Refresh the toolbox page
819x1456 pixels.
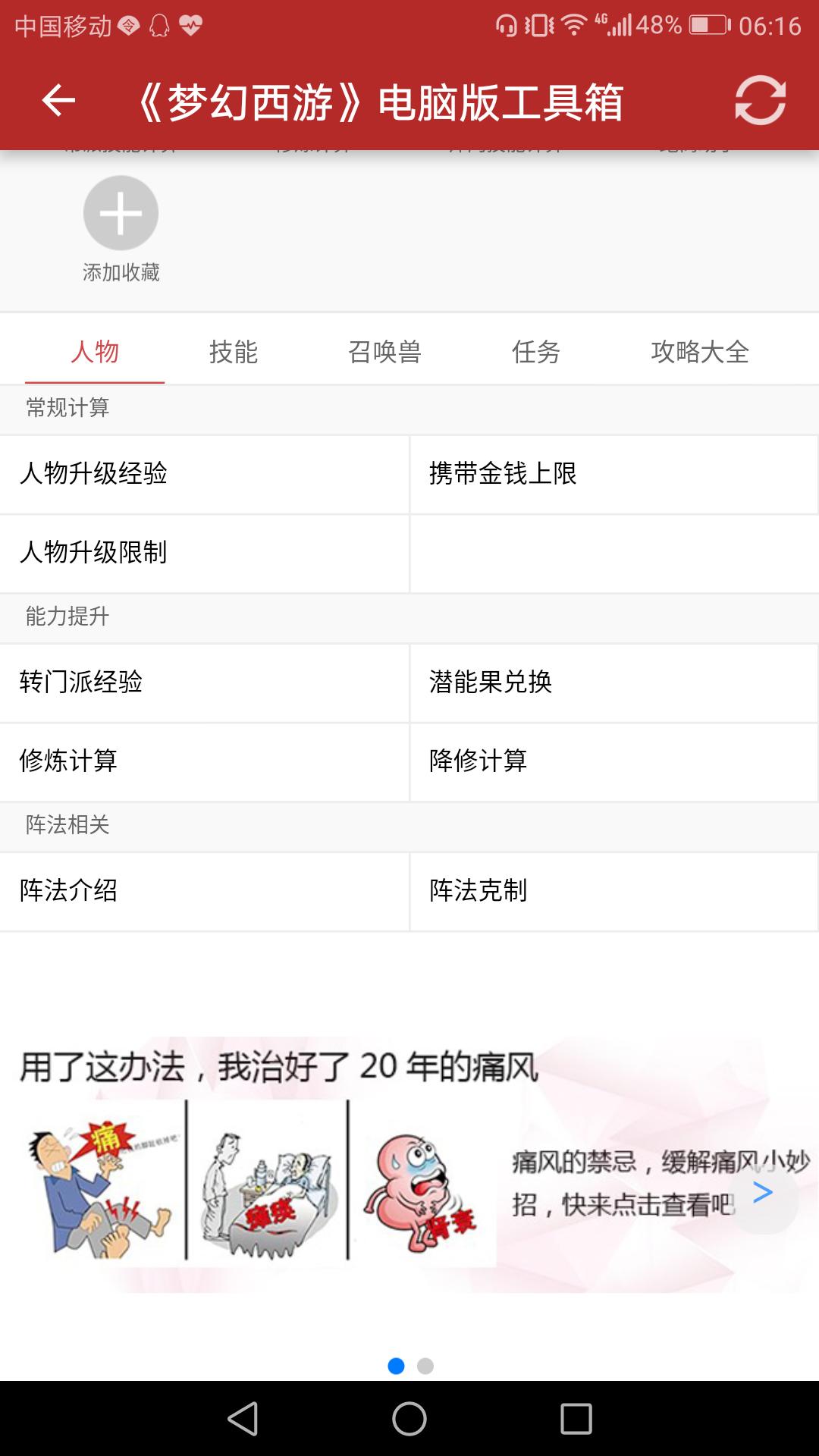tap(760, 101)
